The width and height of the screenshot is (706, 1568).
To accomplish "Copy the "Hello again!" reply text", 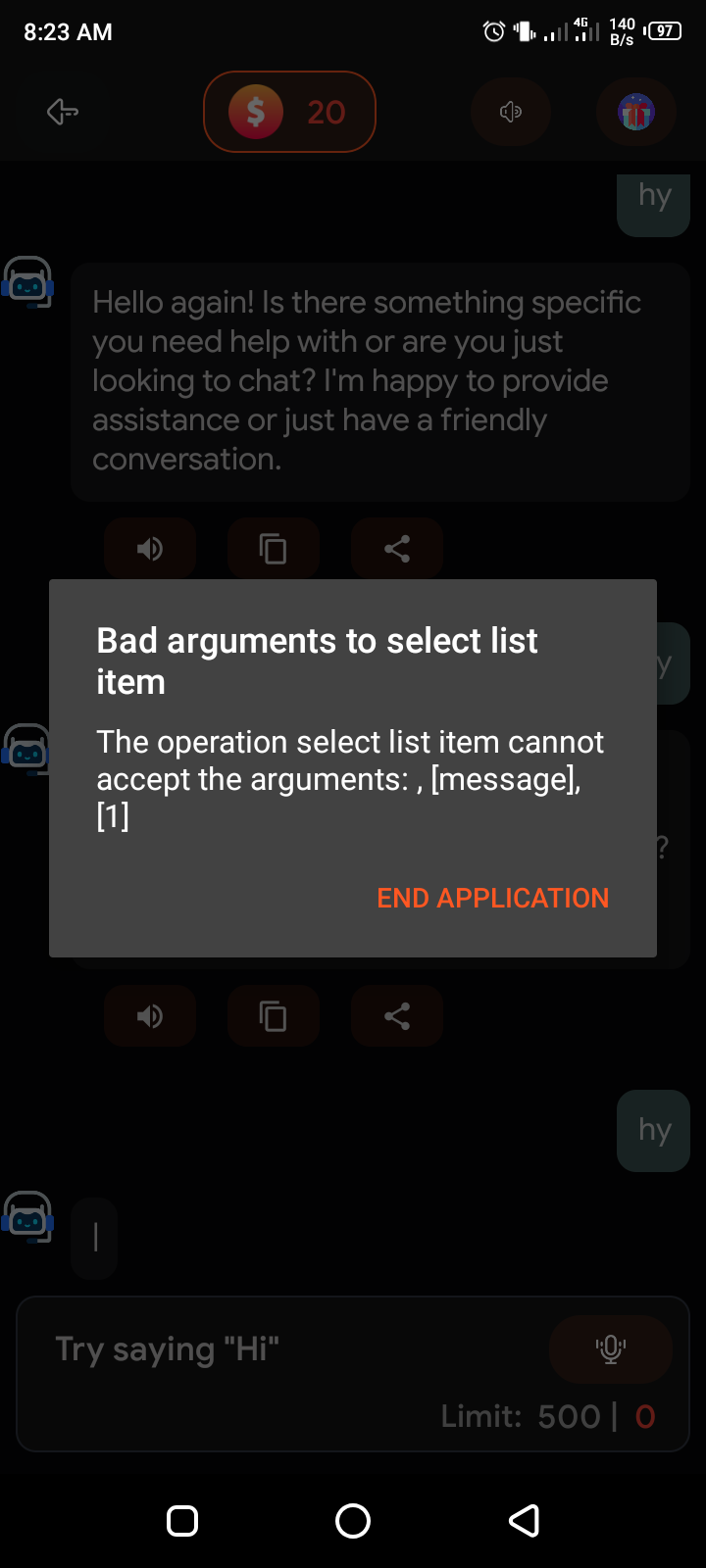I will coord(273,549).
